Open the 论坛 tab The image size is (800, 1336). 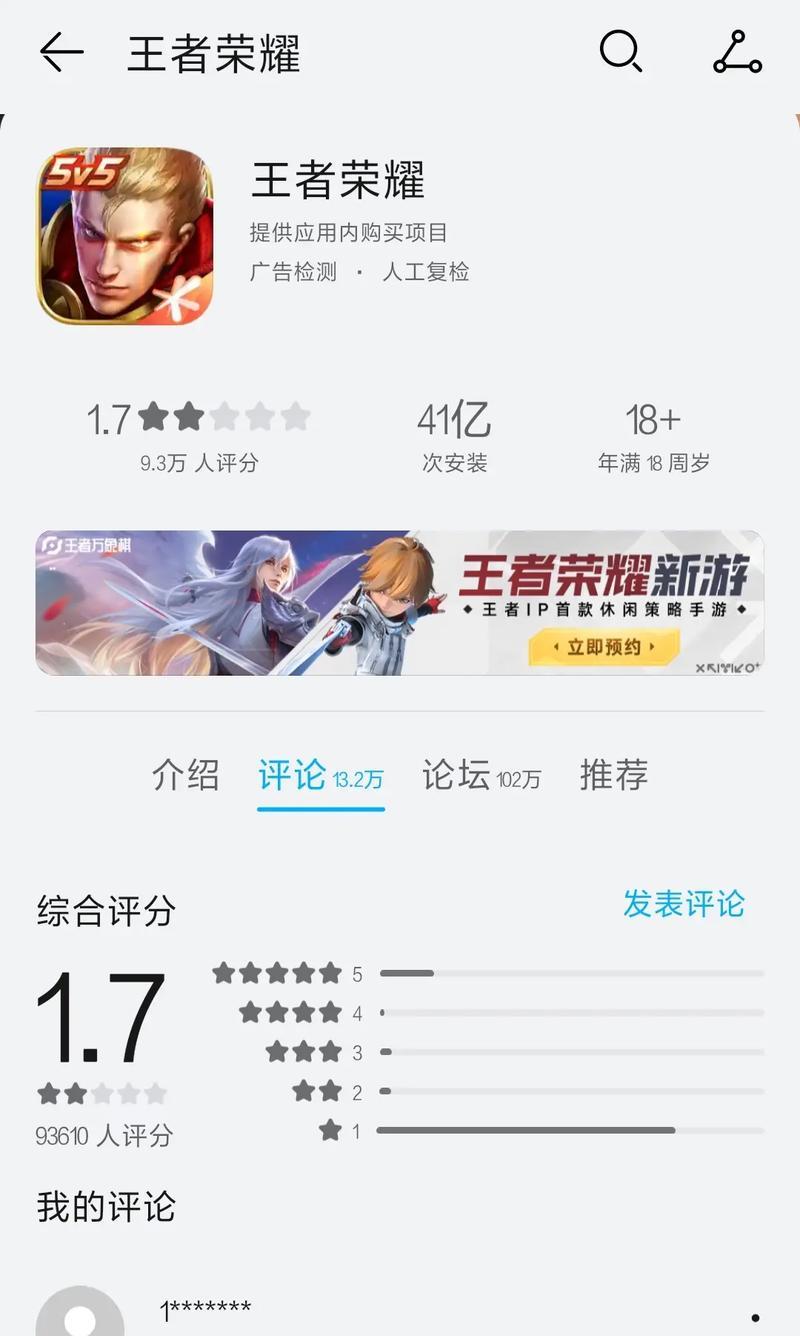click(481, 775)
